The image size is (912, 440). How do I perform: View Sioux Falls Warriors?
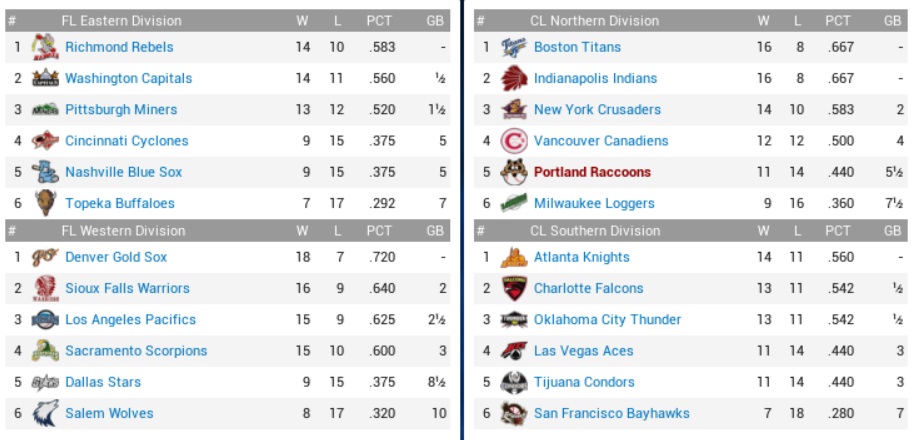click(x=127, y=288)
